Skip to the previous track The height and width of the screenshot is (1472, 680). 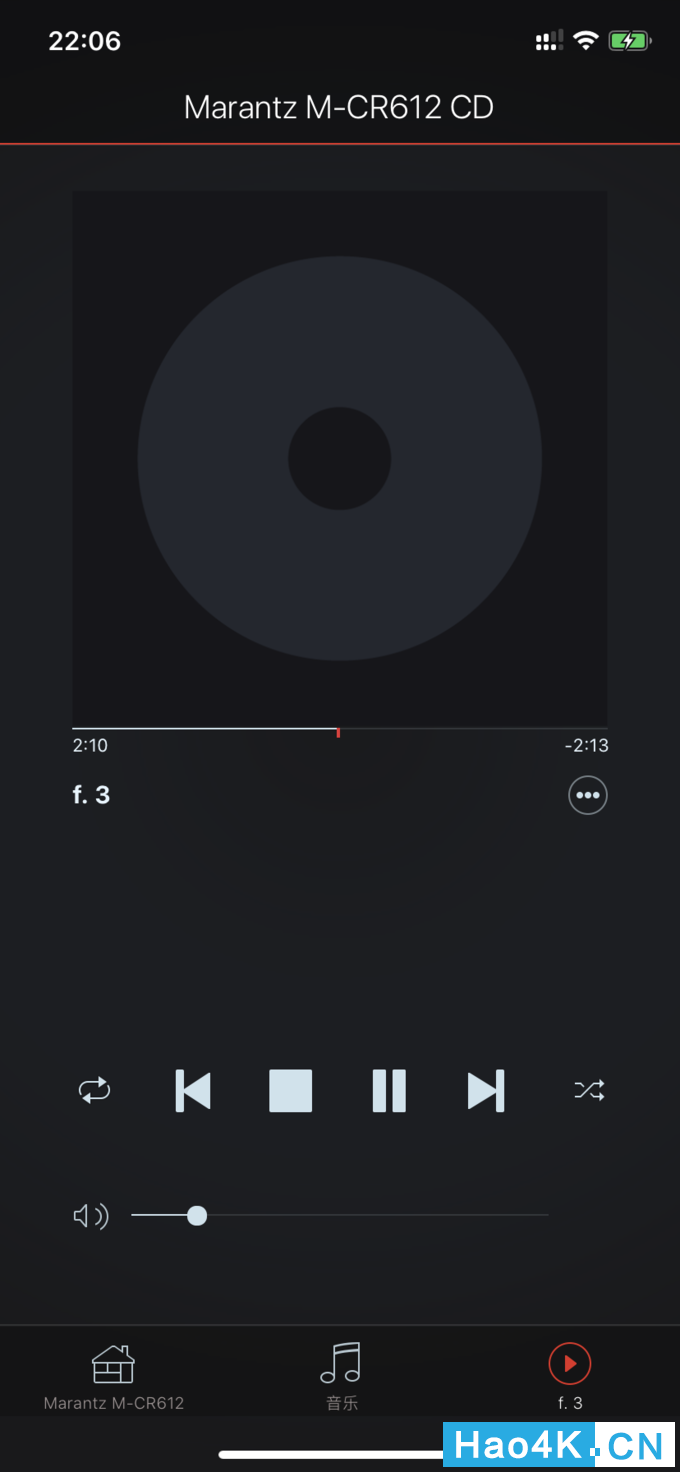pyautogui.click(x=193, y=1090)
